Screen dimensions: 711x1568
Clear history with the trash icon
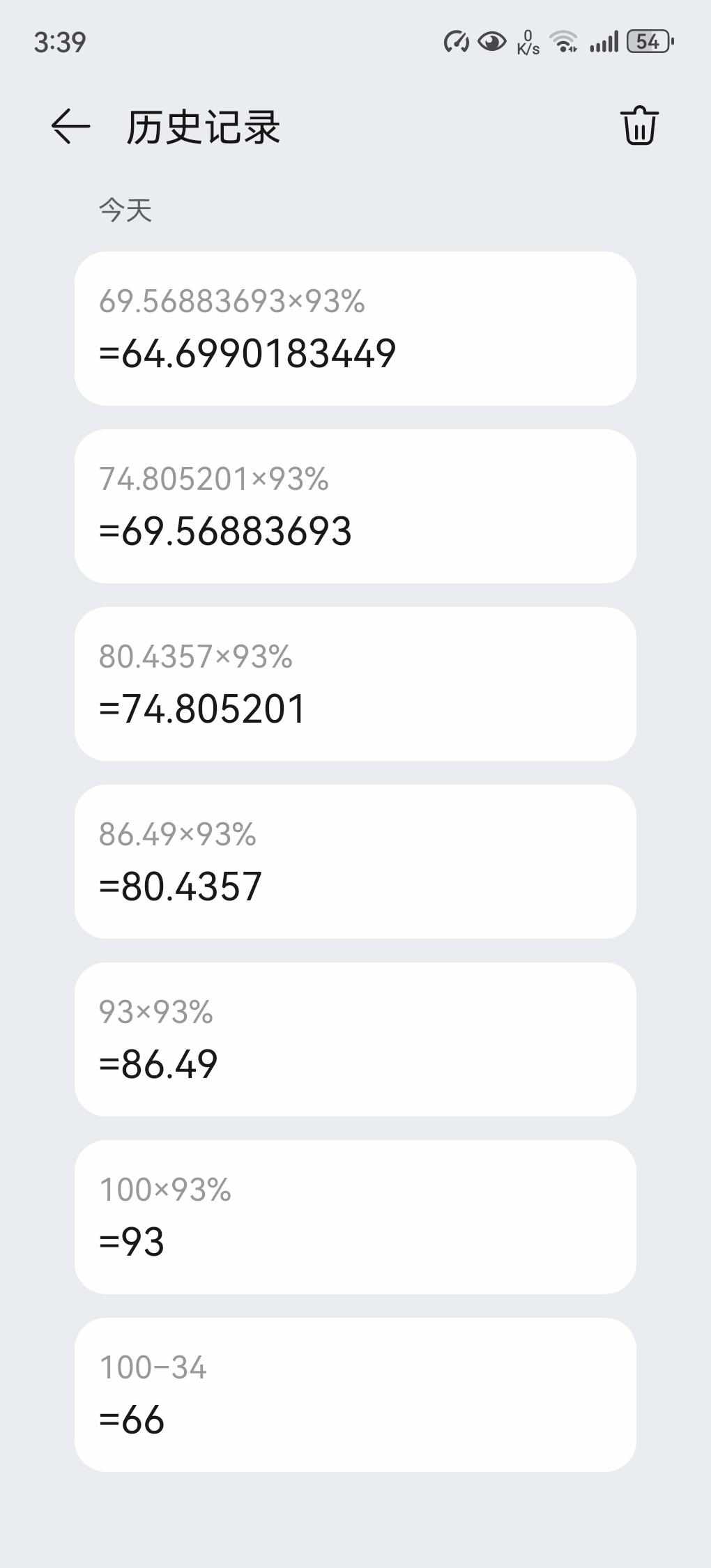(x=639, y=126)
